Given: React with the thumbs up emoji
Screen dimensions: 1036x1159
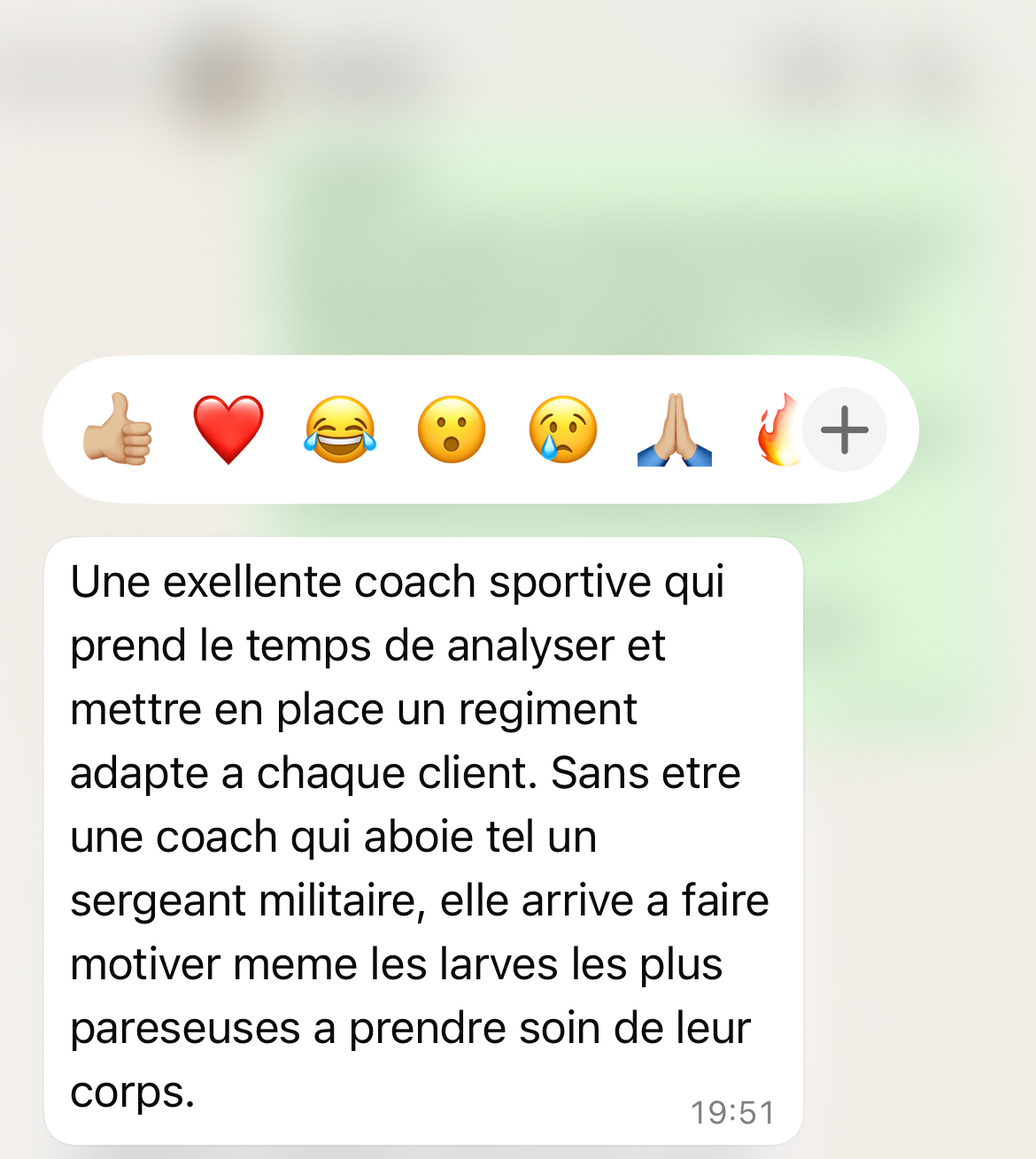Looking at the screenshot, I should pos(118,430).
